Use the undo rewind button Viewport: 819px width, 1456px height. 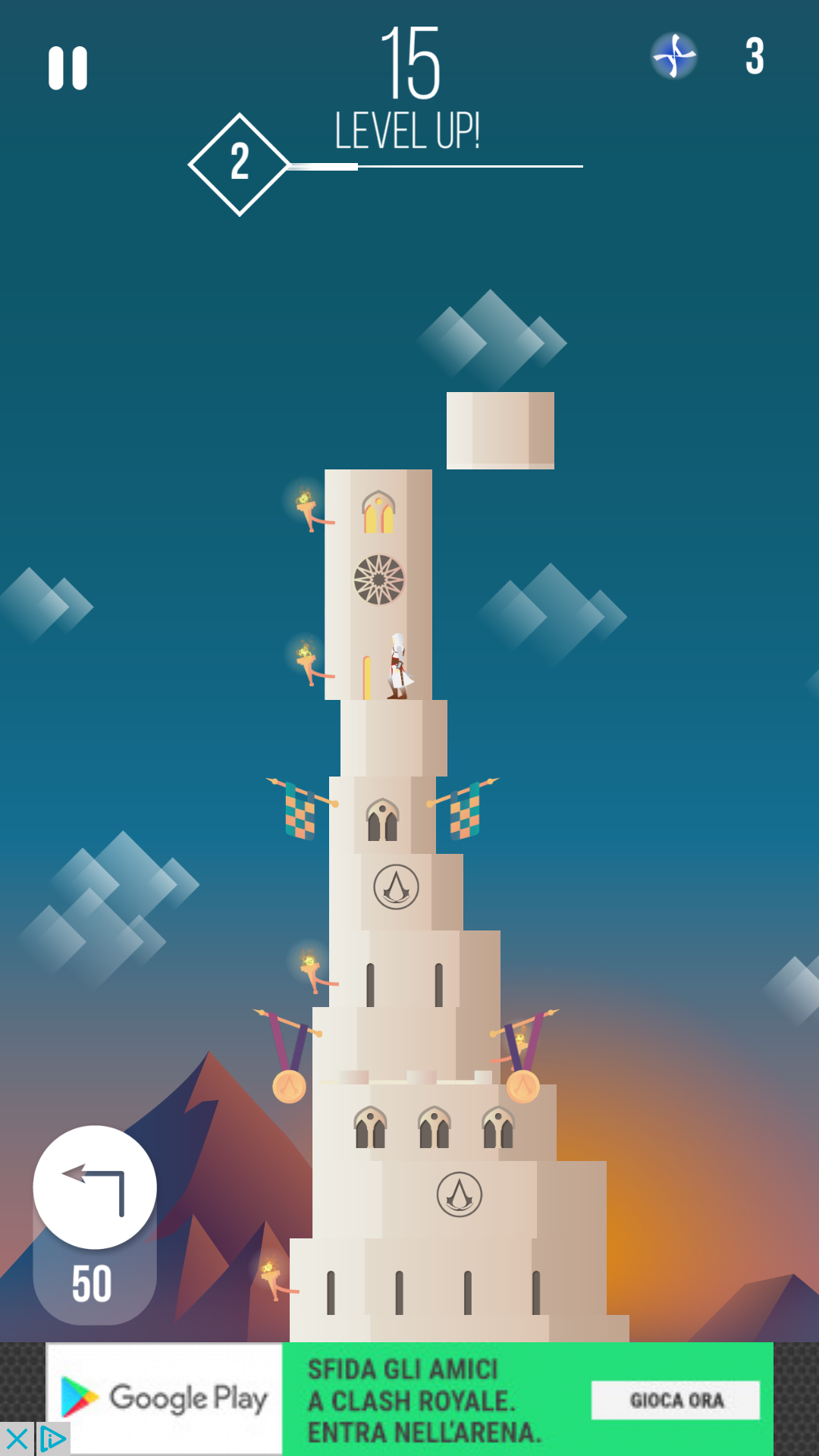point(95,1188)
